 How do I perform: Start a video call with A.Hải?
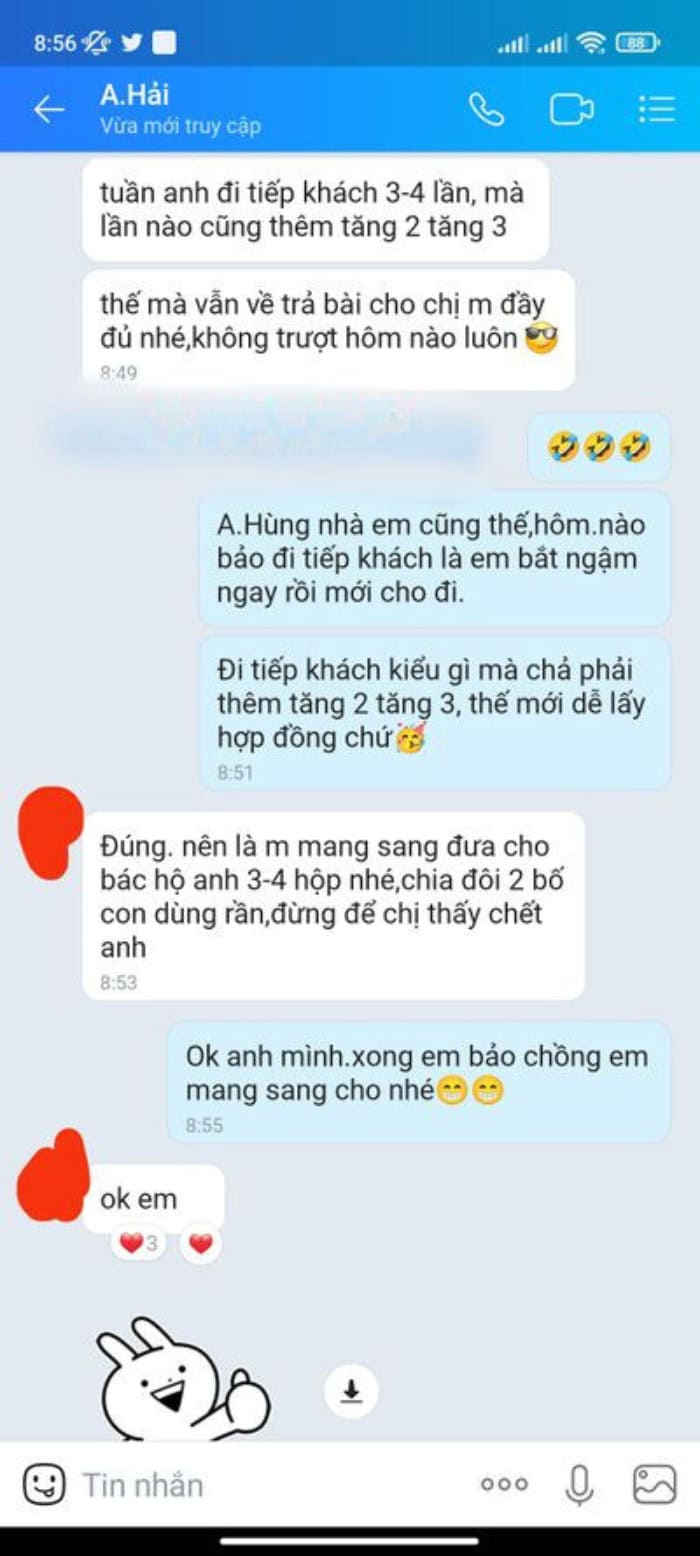571,109
